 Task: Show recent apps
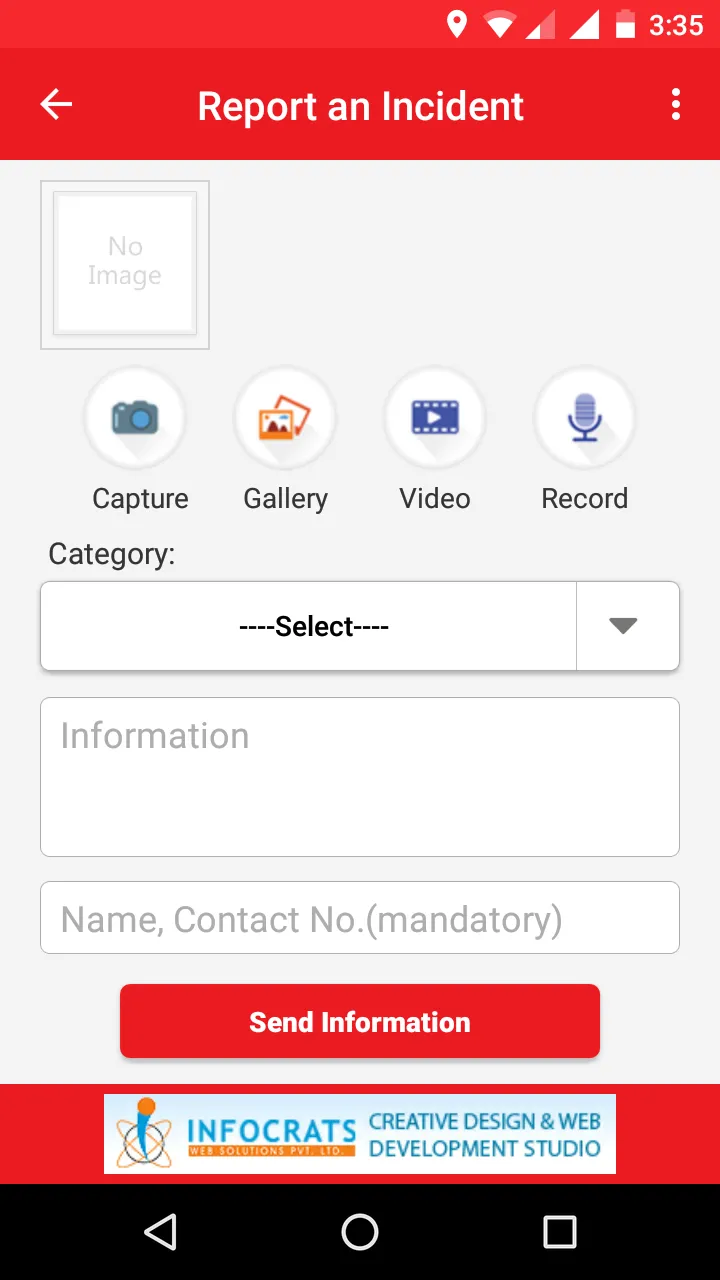[559, 1232]
